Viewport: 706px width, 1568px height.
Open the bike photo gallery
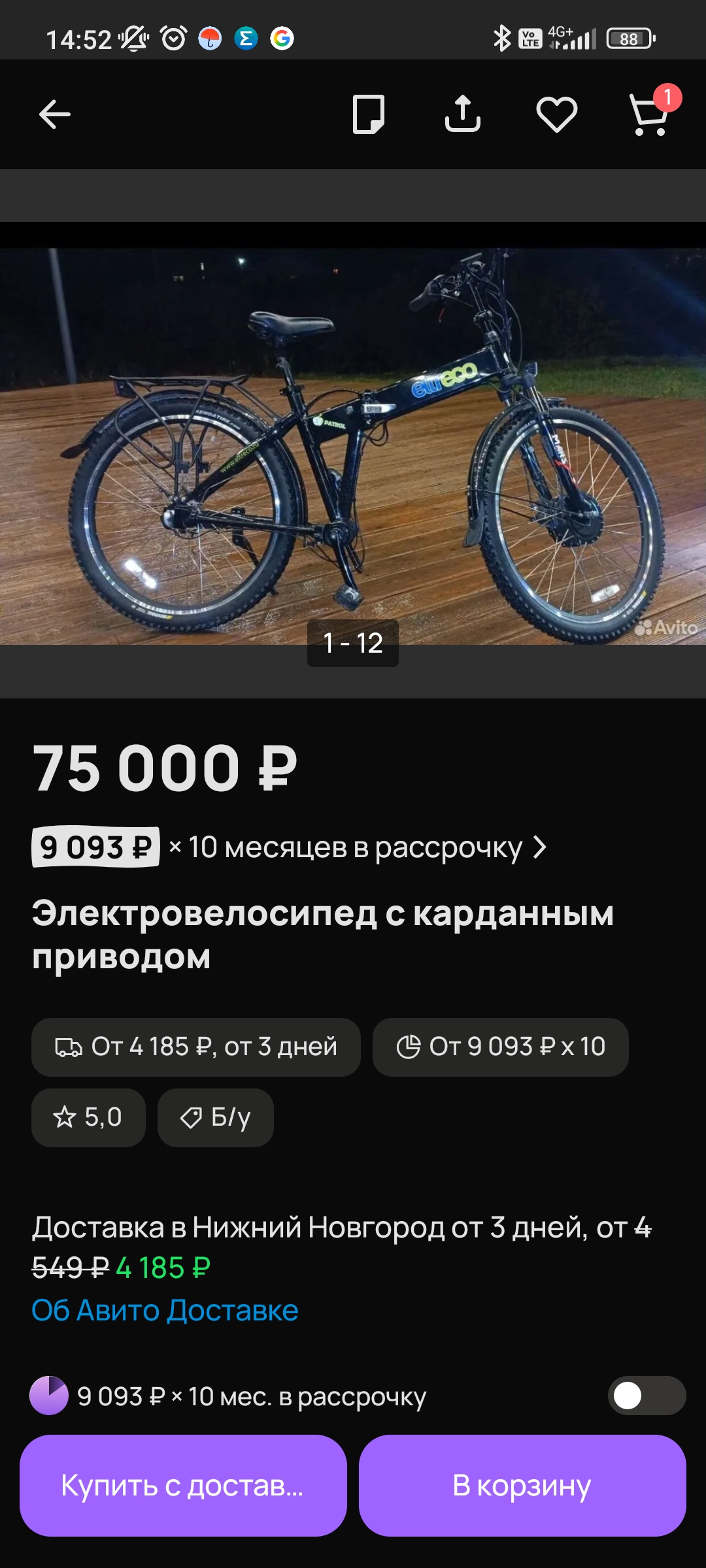353,446
